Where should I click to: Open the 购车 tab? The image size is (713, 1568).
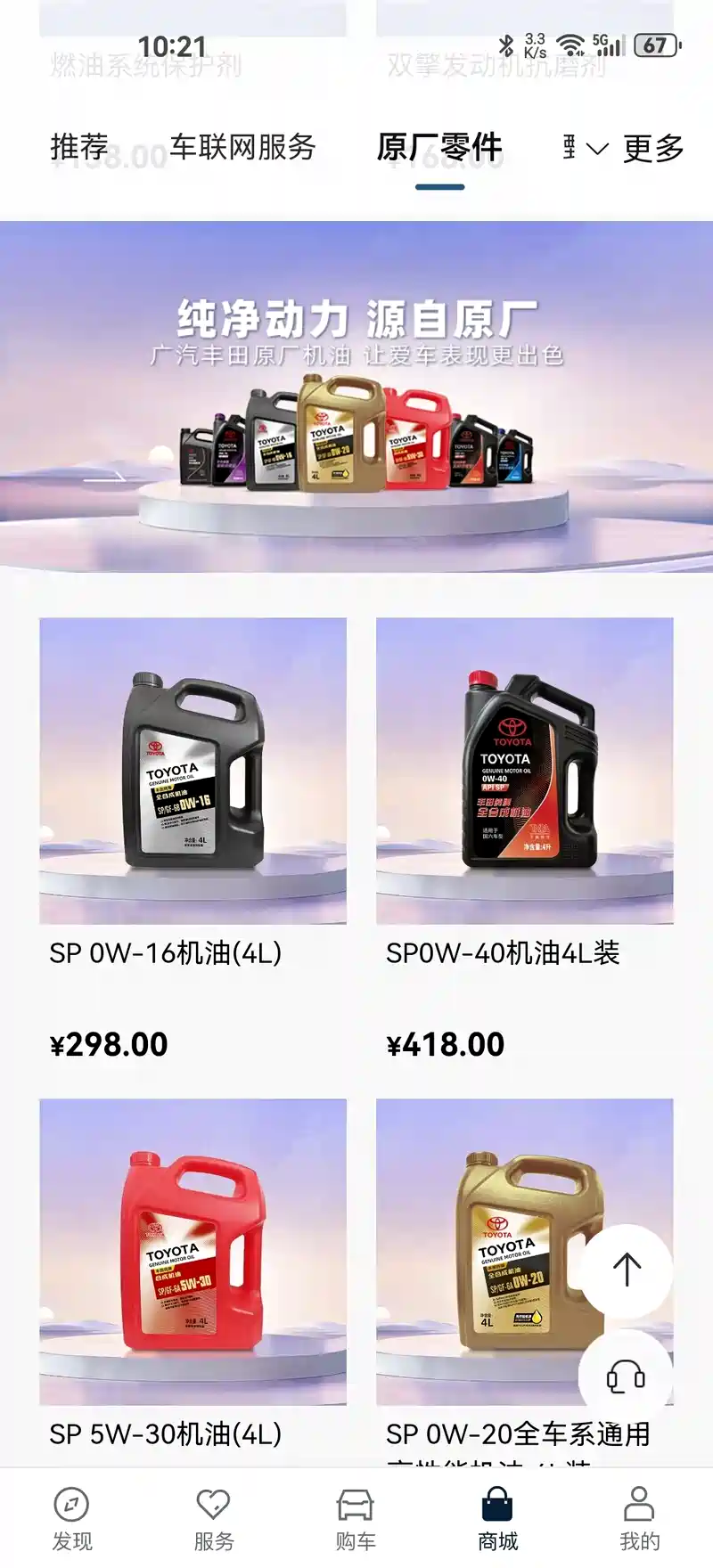[x=356, y=1519]
